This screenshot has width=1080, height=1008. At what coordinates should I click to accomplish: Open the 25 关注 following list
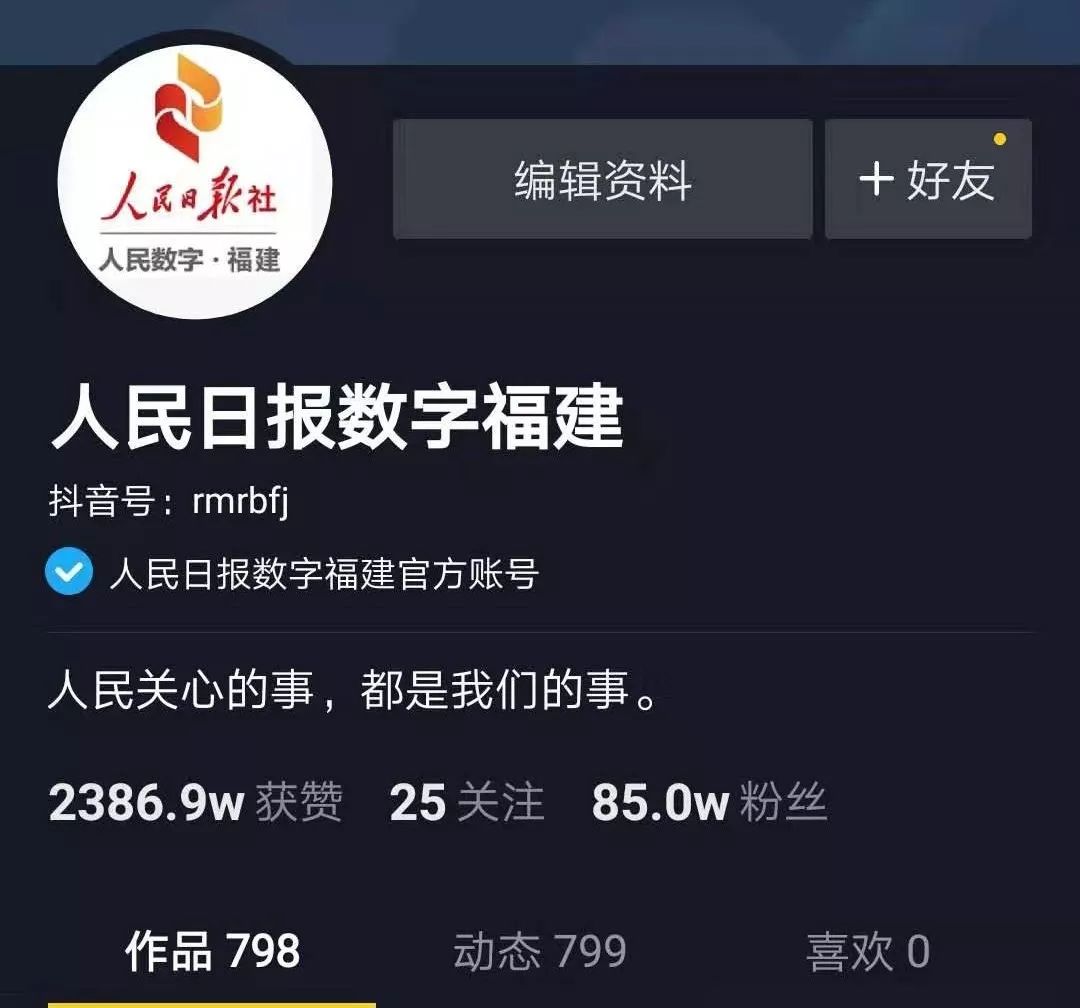pyautogui.click(x=466, y=803)
